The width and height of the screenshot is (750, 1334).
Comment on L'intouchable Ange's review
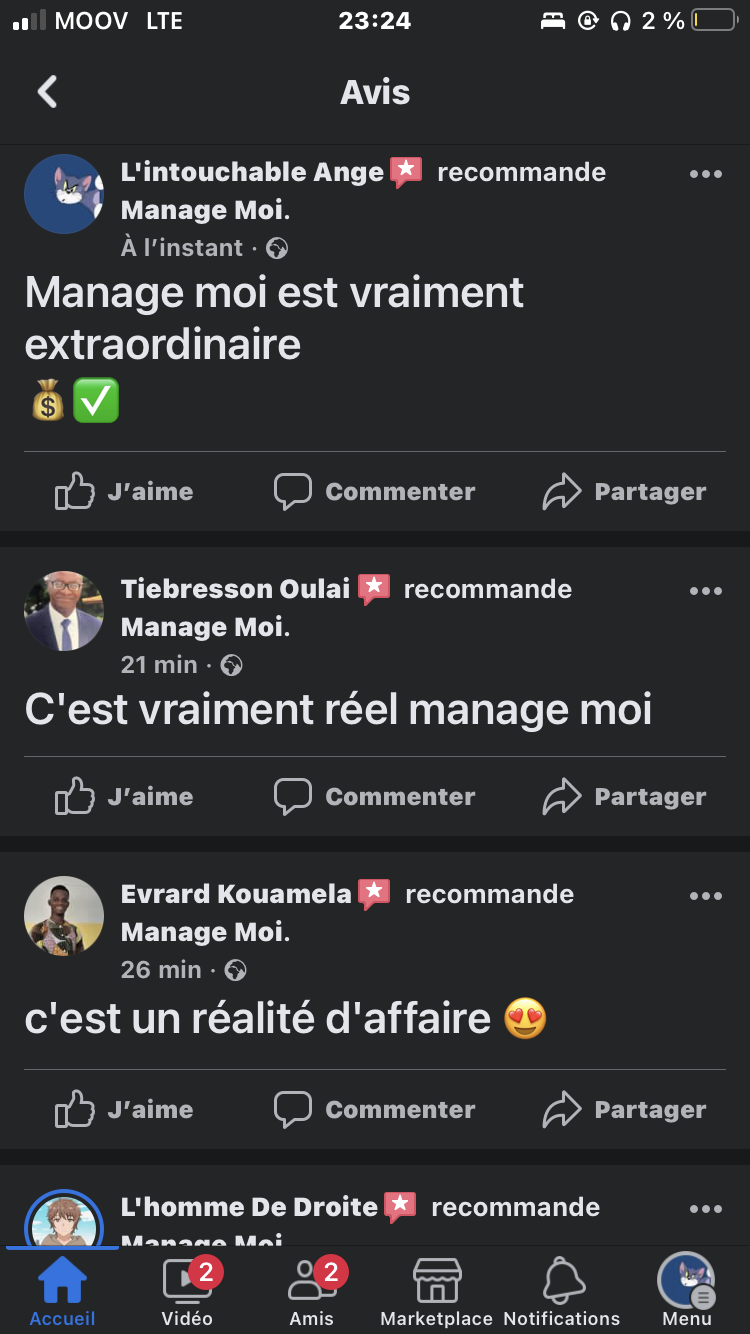tap(374, 492)
